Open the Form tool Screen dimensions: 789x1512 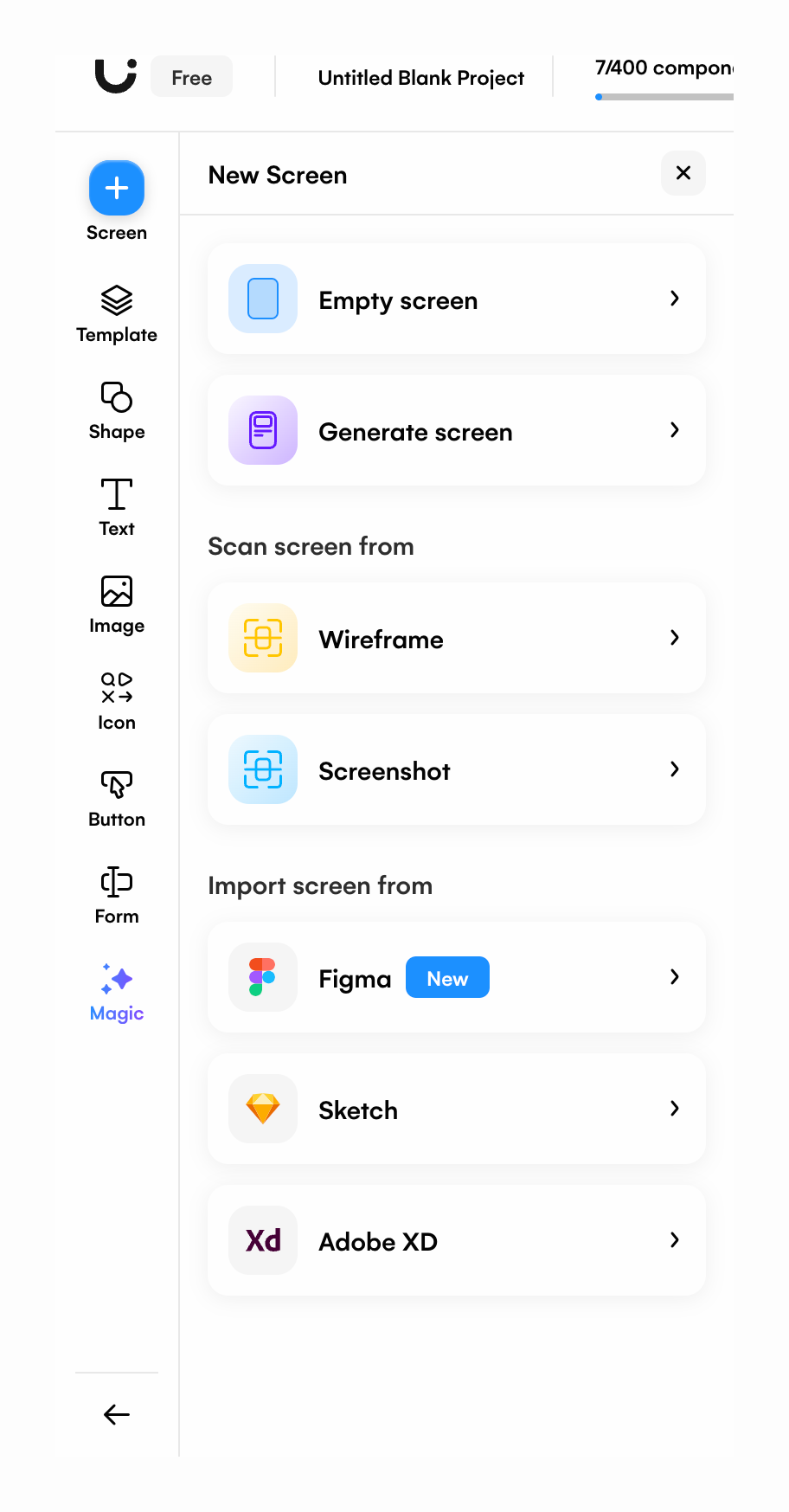tap(117, 896)
